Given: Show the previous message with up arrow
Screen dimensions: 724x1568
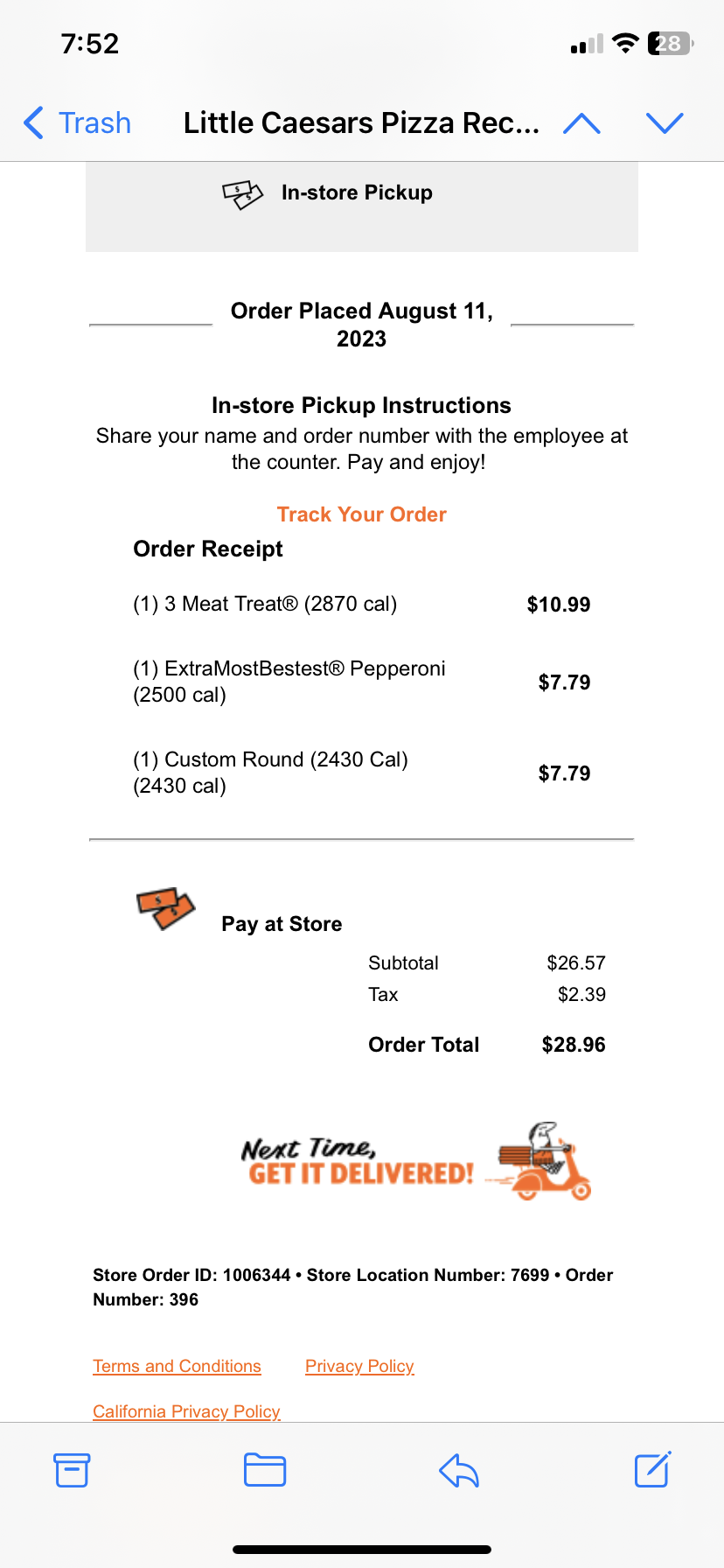Looking at the screenshot, I should (581, 123).
